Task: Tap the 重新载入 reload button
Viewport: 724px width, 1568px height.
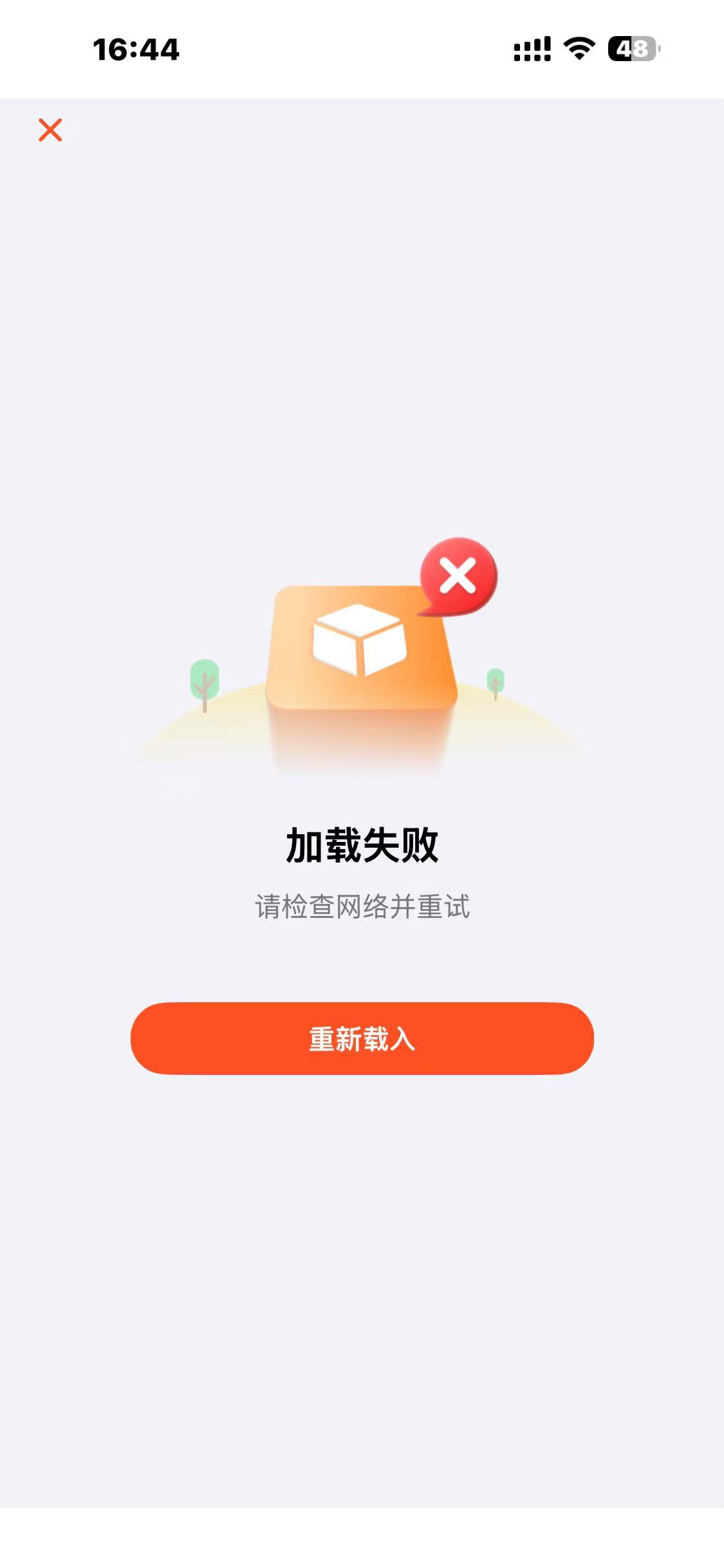Action: tap(362, 1038)
